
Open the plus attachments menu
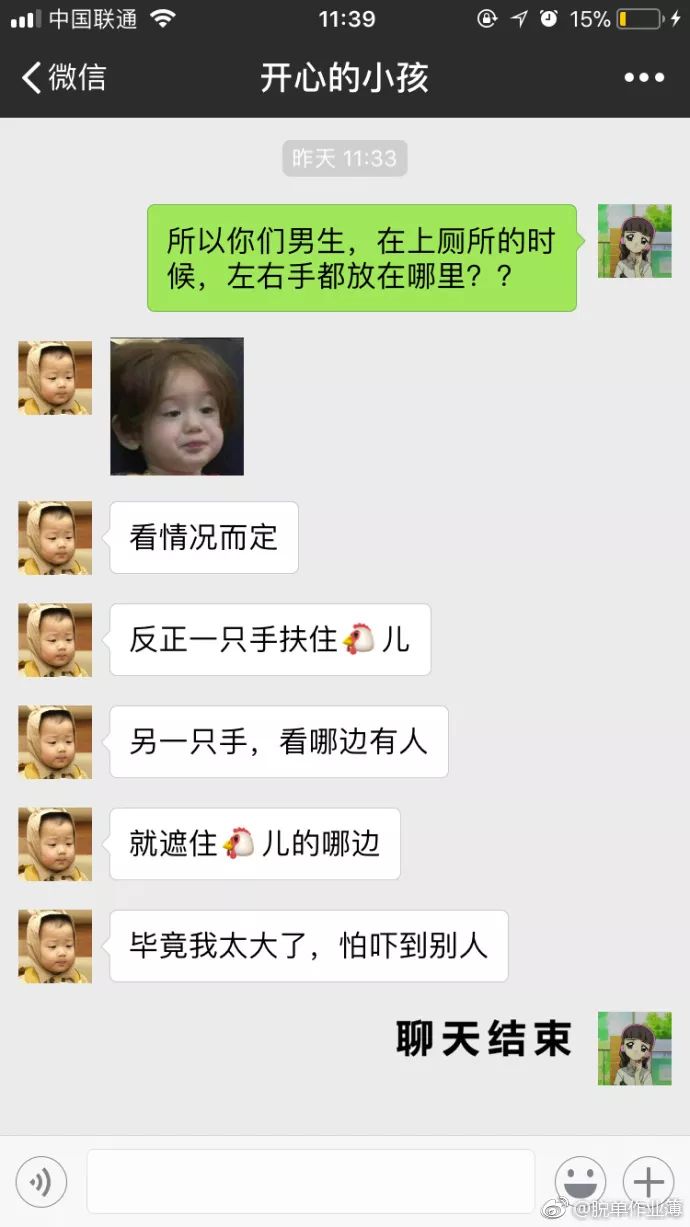pos(648,1182)
